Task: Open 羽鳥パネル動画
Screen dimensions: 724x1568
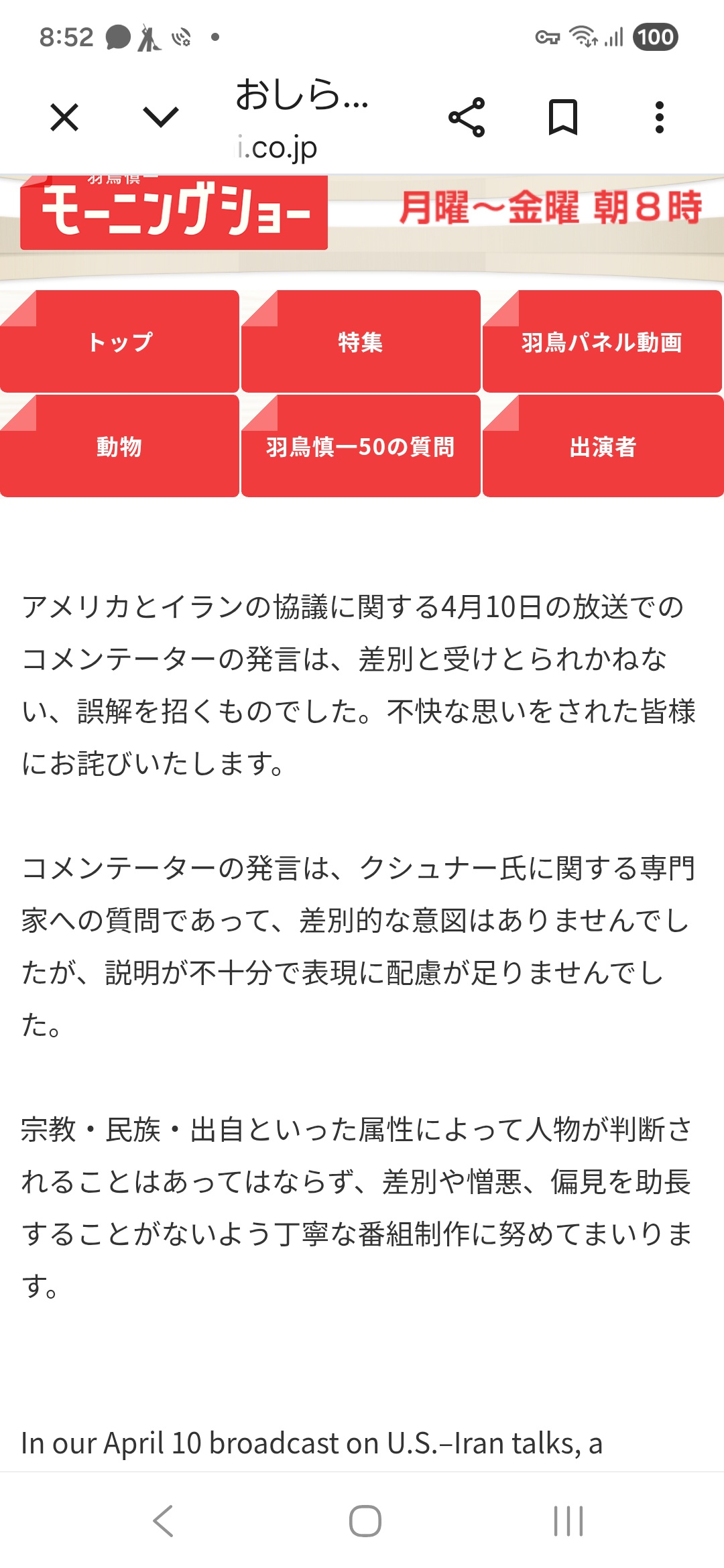Action: coord(602,342)
